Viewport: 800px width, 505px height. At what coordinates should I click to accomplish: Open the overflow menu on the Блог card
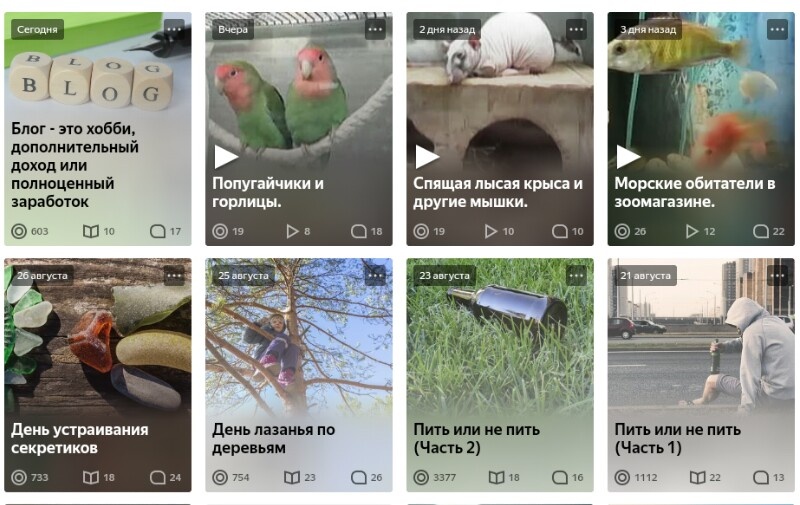click(x=175, y=29)
